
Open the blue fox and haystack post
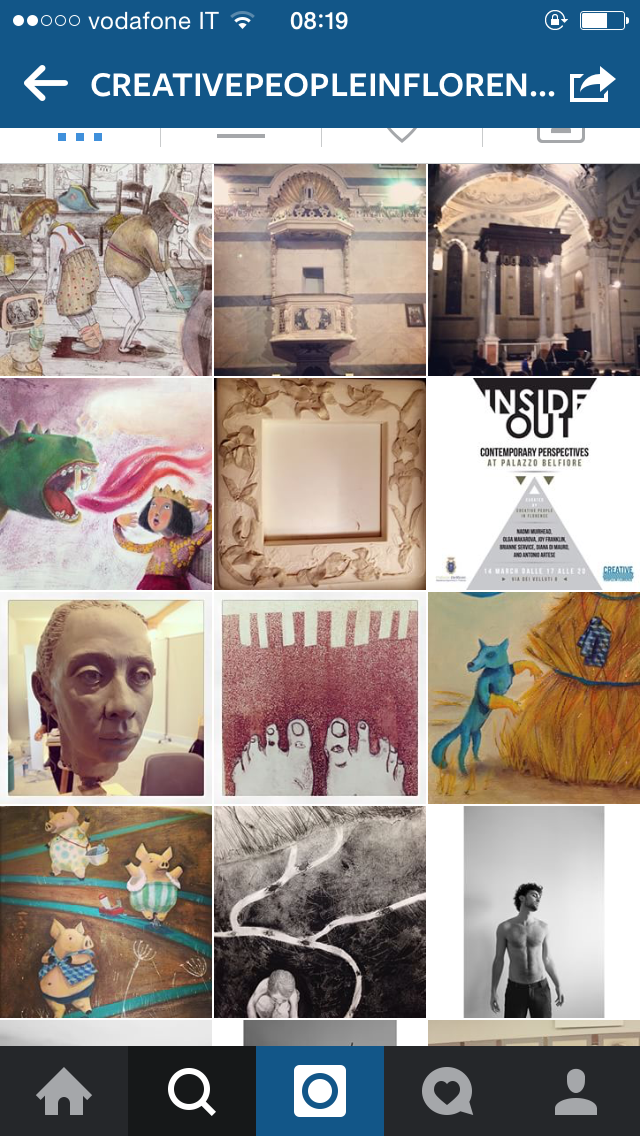(534, 698)
